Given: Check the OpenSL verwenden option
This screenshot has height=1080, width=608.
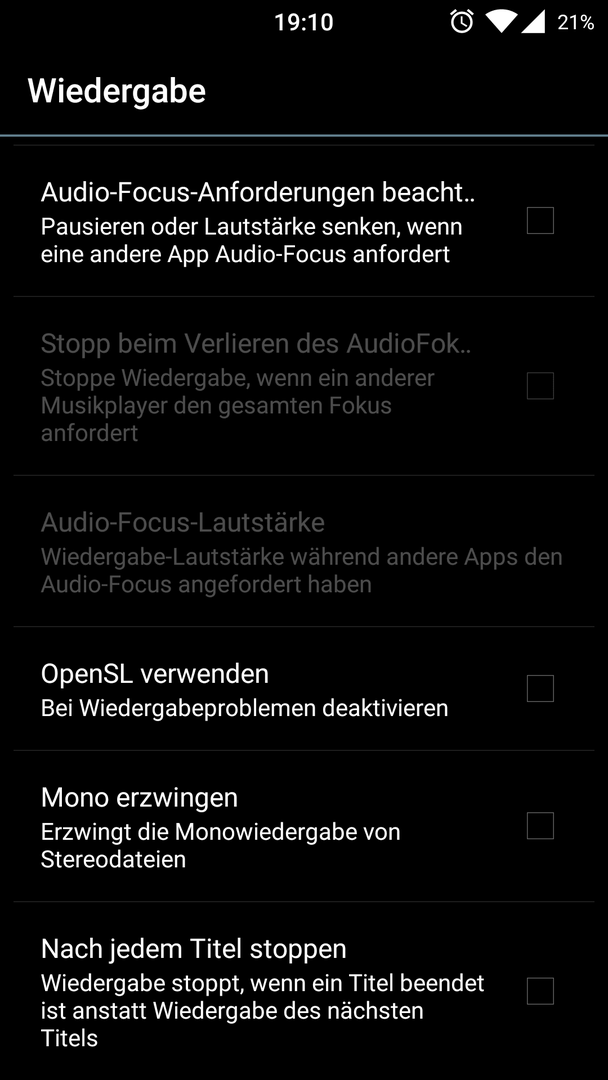Looking at the screenshot, I should (540, 688).
